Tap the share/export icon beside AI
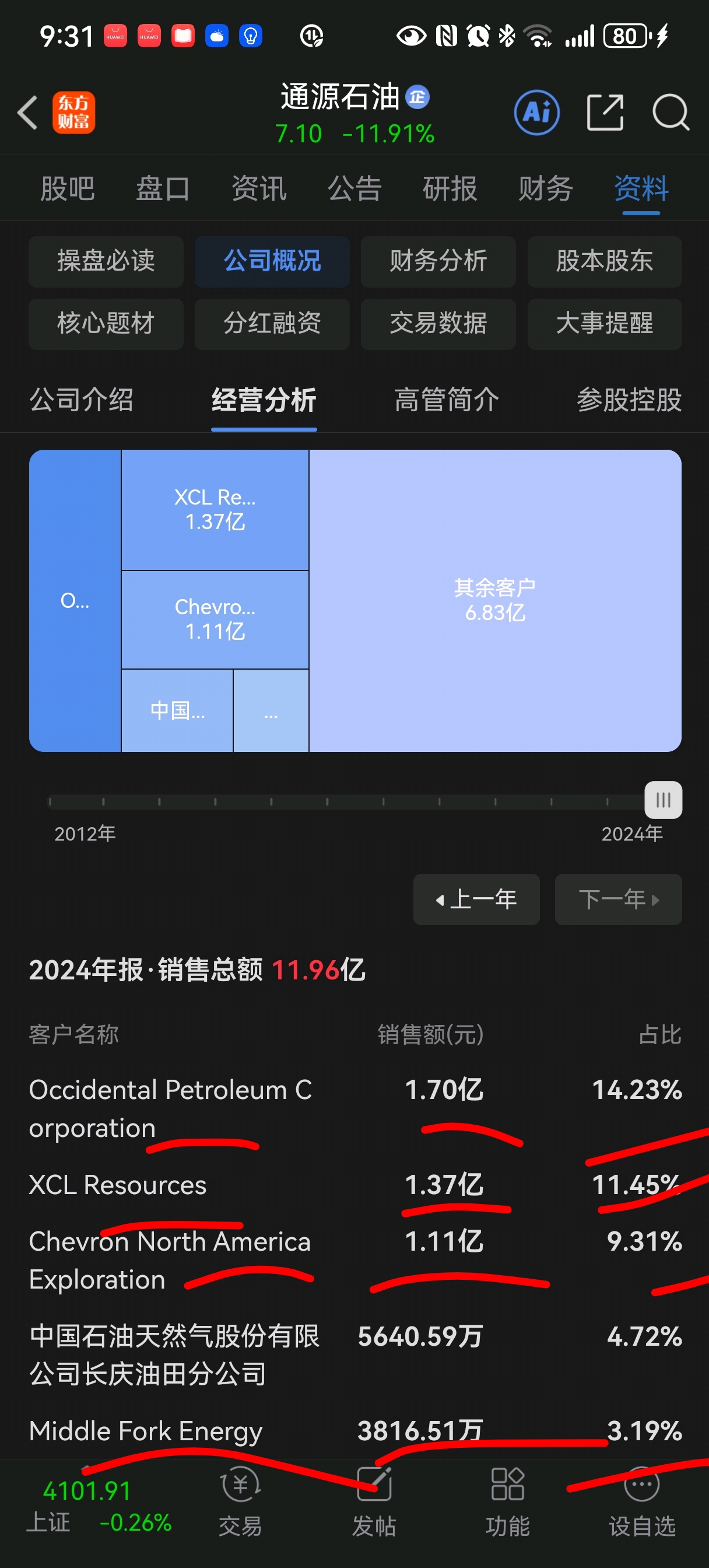This screenshot has height=1568, width=709. [606, 113]
